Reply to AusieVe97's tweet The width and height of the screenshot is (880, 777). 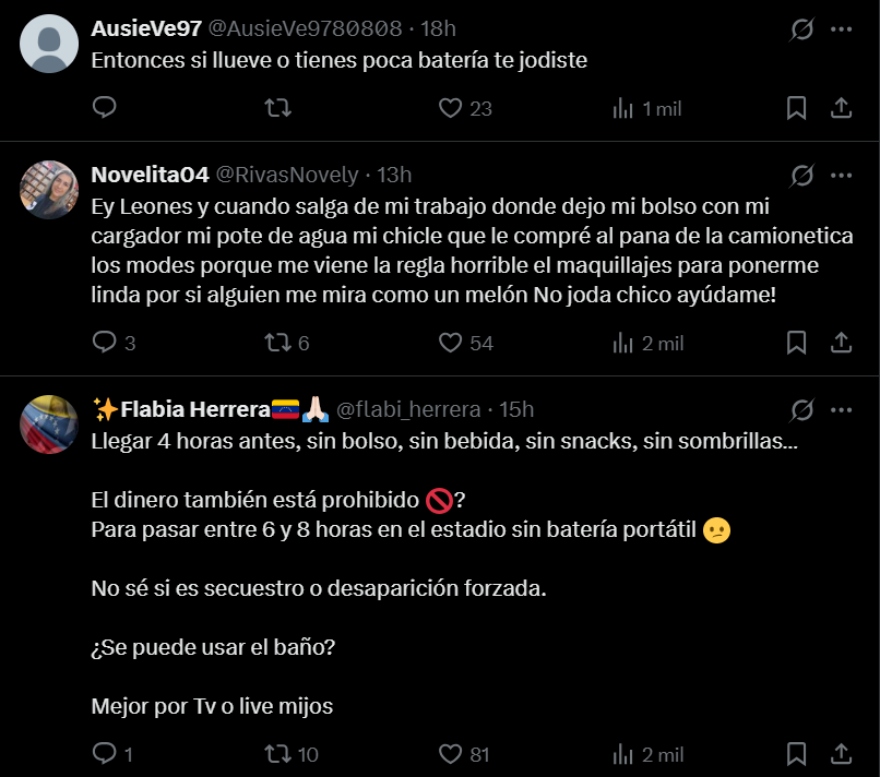pos(104,108)
